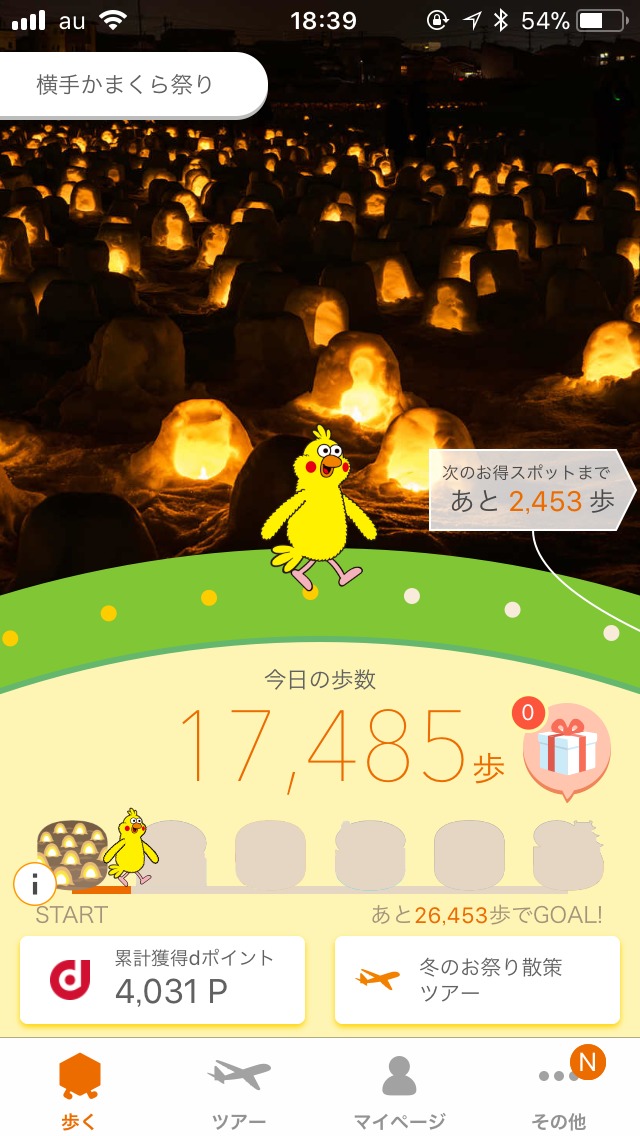Tap the 次のお得スポットまで steps banner

coord(533,490)
